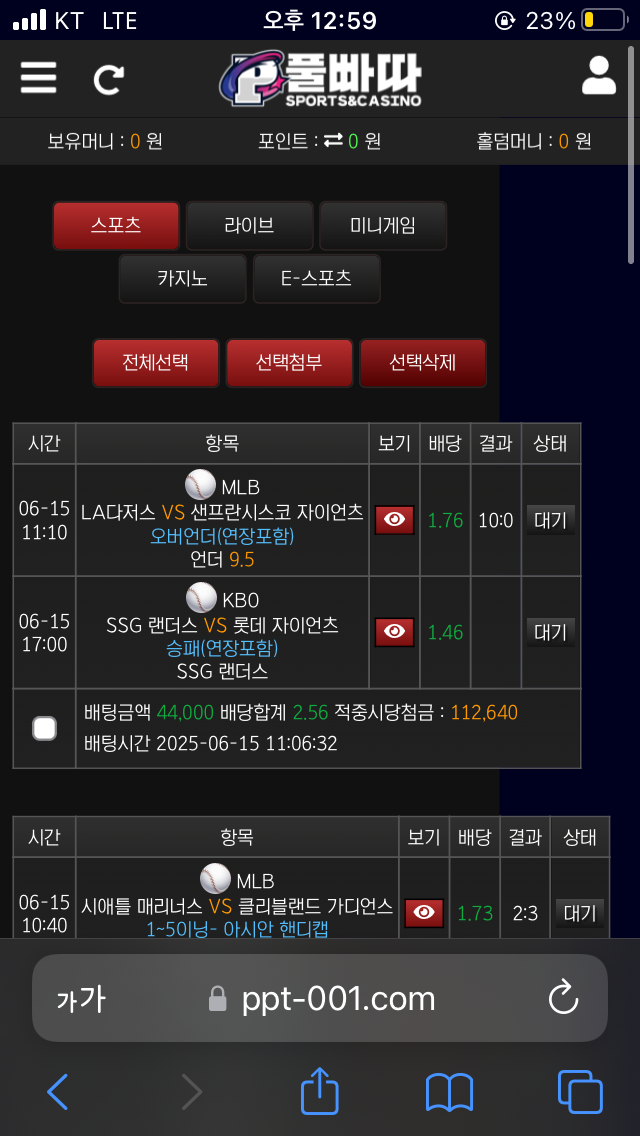Open Safari text size options 가가

pos(80,998)
